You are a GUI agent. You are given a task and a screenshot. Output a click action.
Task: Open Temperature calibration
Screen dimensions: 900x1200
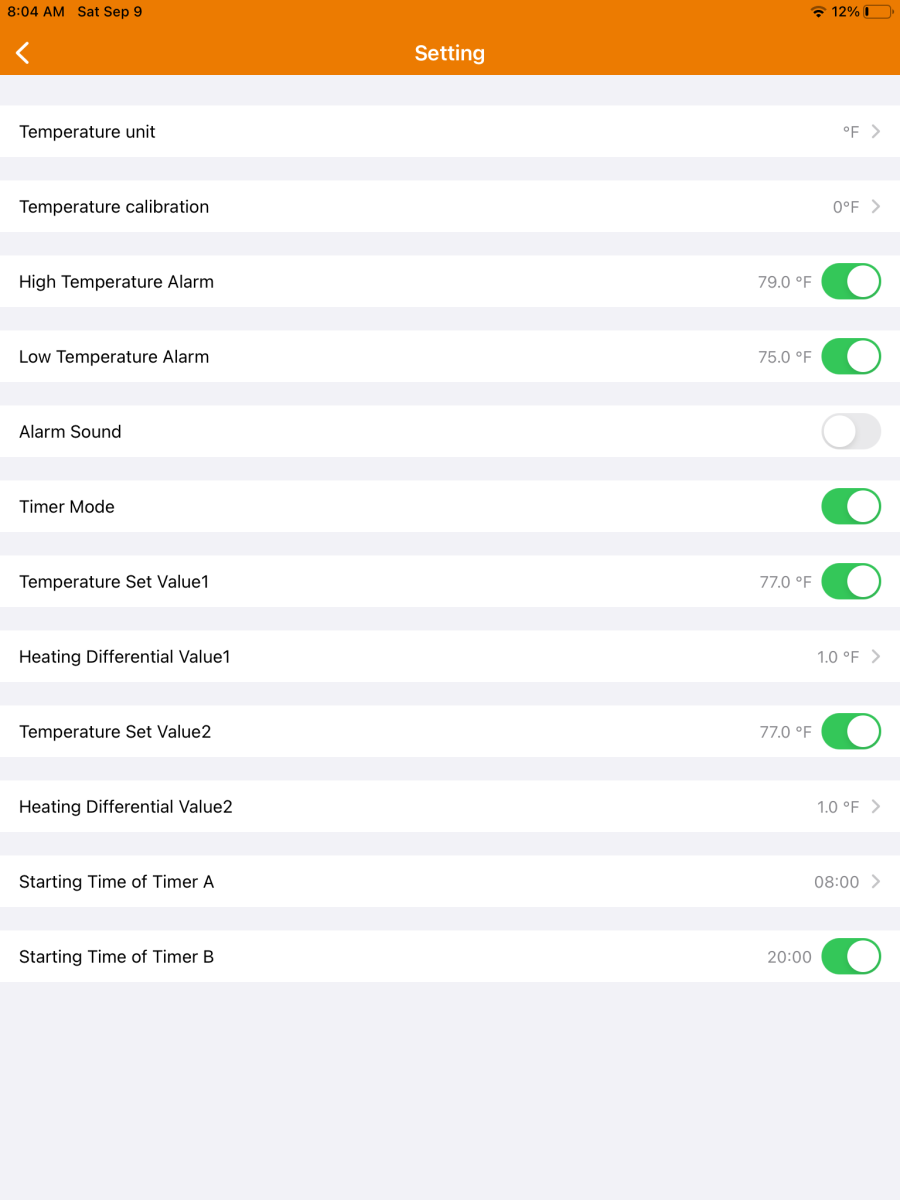(450, 207)
